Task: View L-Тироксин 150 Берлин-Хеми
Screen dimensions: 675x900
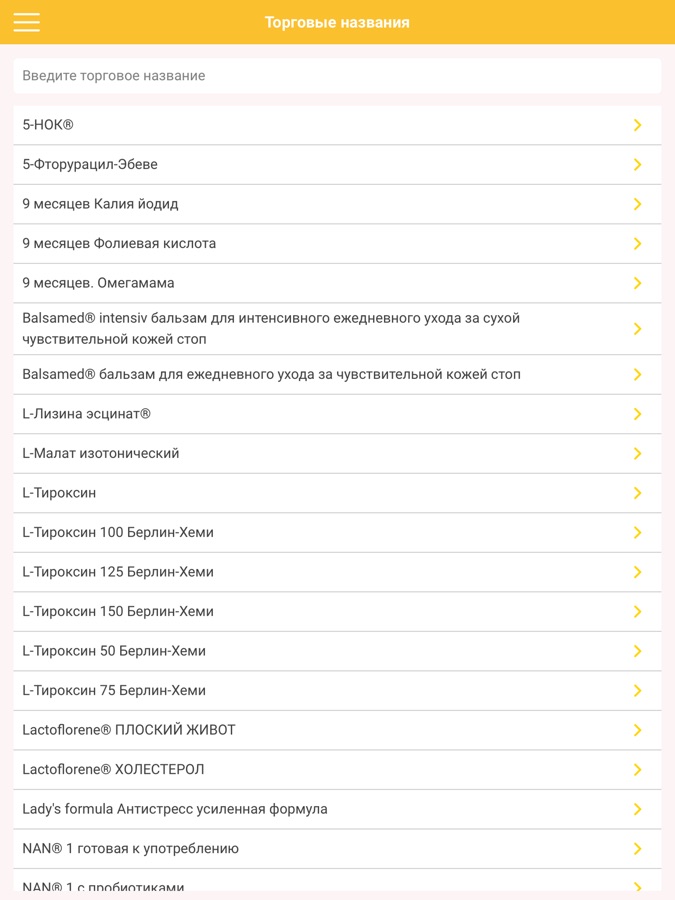Action: click(x=337, y=611)
